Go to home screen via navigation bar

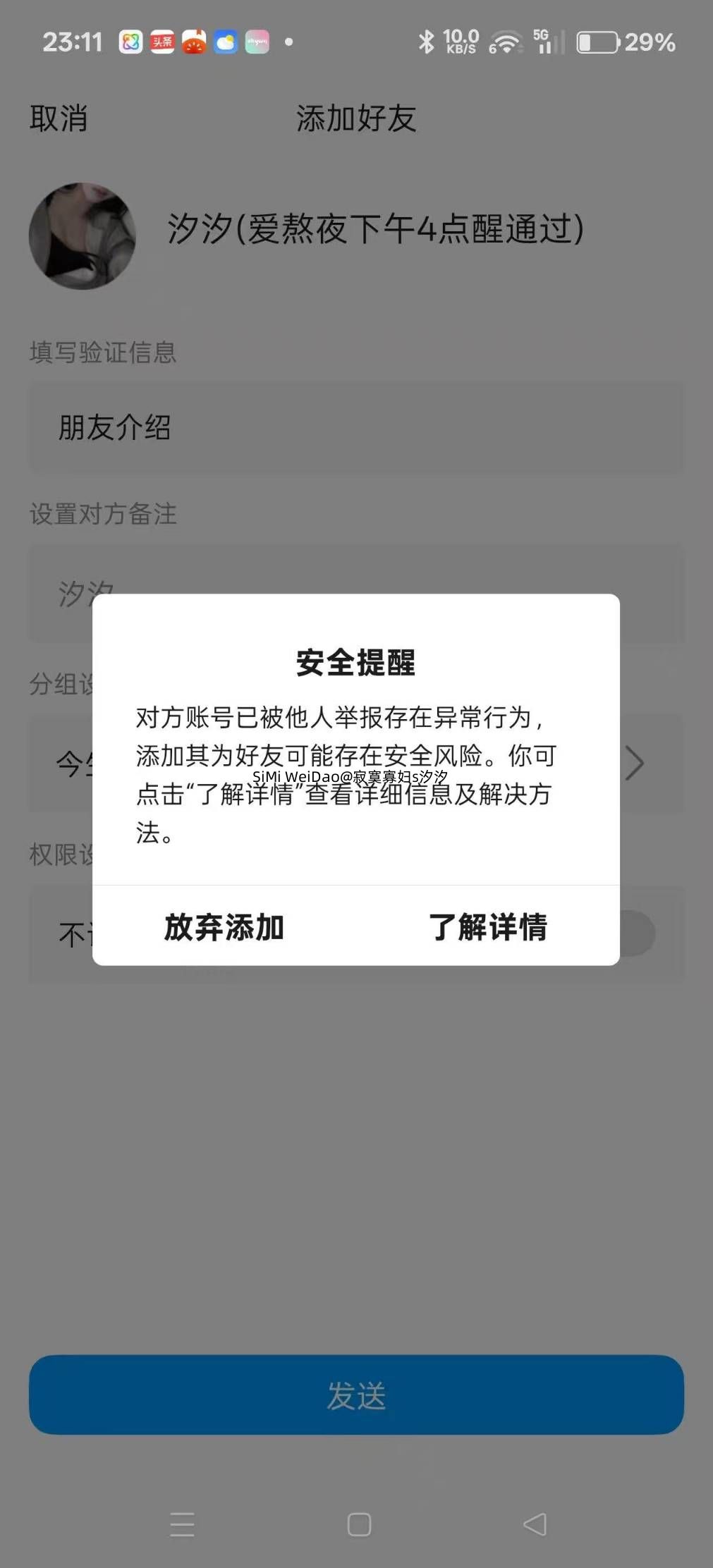point(359,1524)
